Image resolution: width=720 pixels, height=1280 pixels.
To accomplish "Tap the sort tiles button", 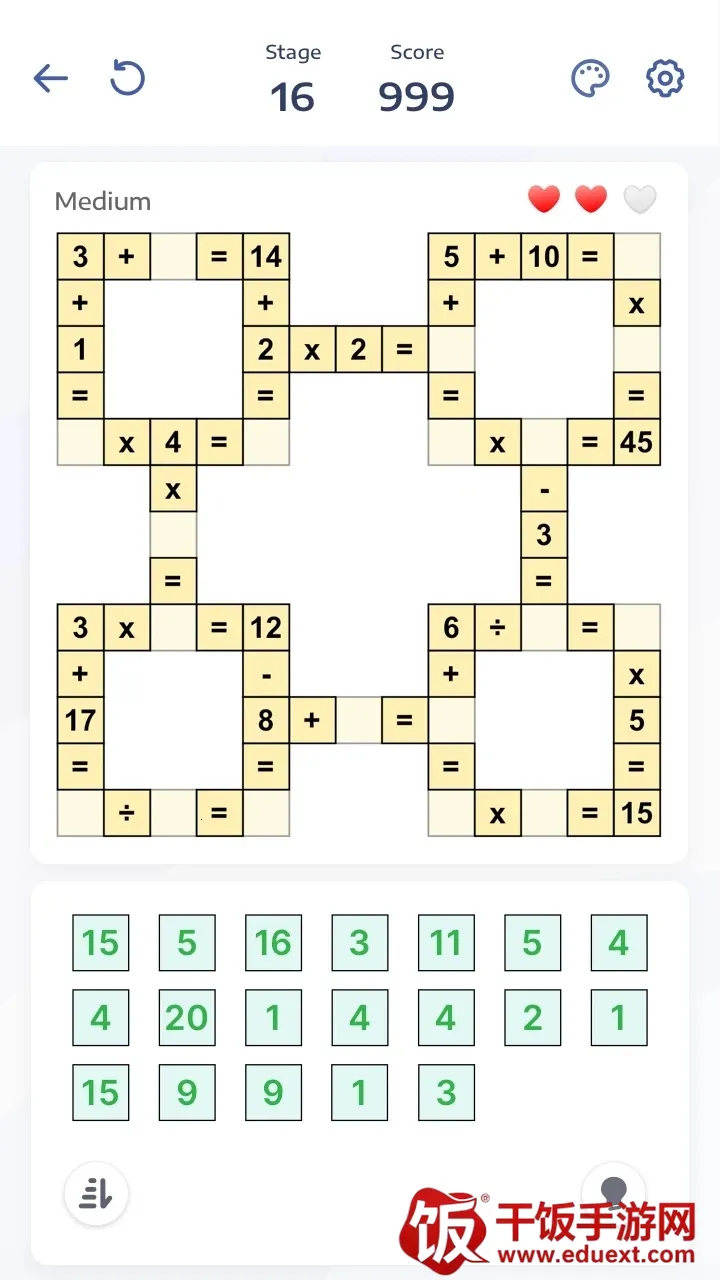I will (x=96, y=1193).
